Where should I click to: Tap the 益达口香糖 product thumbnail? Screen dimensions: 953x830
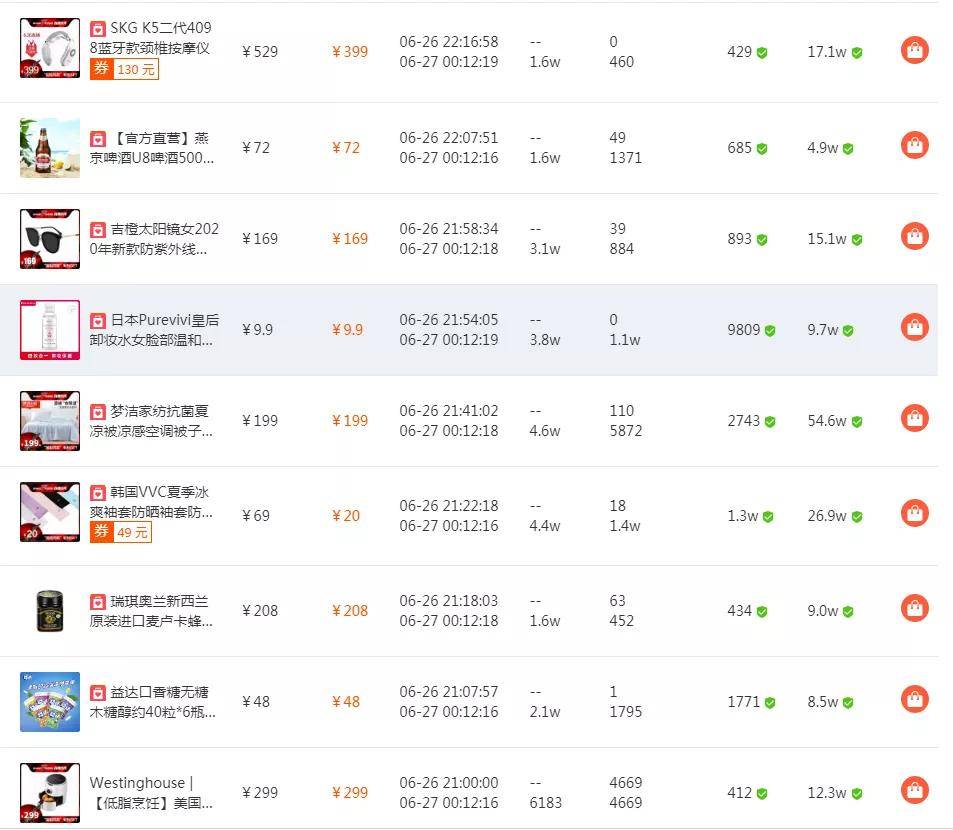pyautogui.click(x=50, y=701)
